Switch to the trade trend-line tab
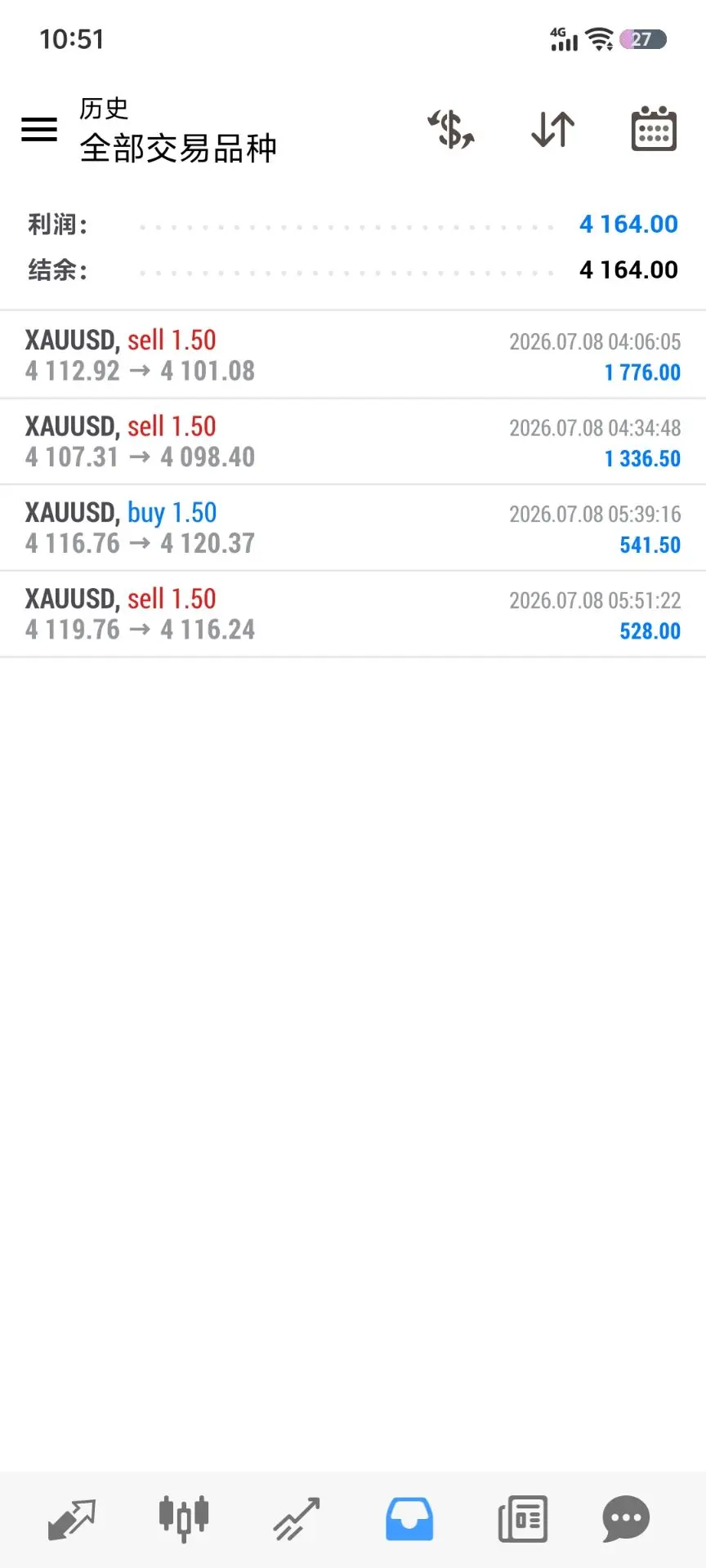706x1568 pixels. tap(297, 1520)
